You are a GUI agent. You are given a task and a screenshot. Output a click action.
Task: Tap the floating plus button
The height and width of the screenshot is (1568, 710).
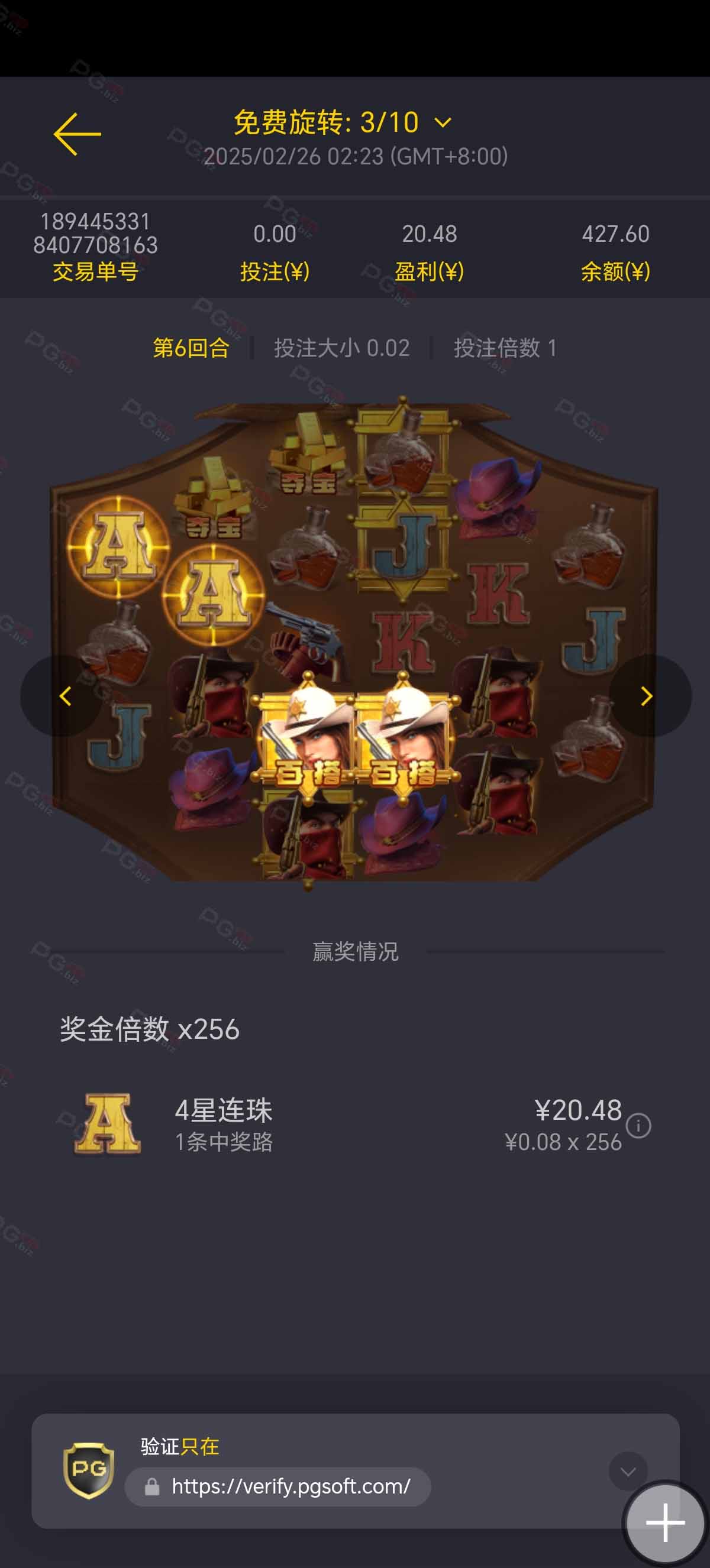point(665,1522)
